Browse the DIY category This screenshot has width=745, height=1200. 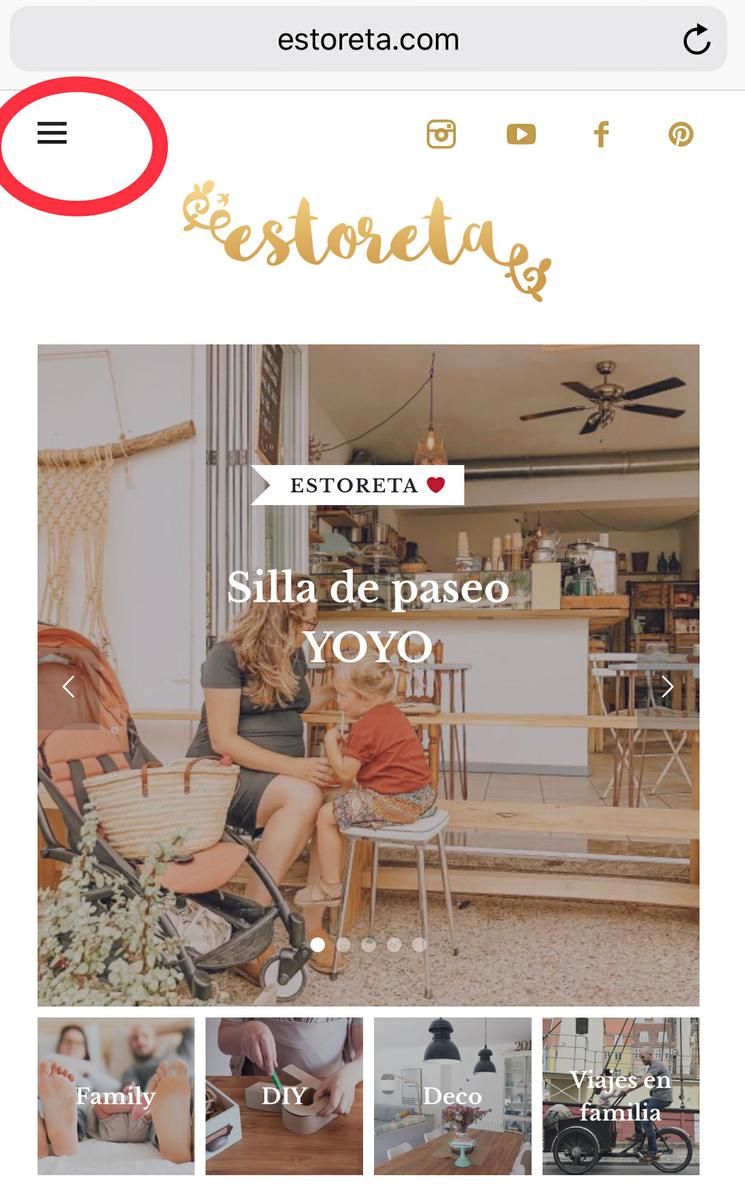pyautogui.click(x=284, y=1096)
